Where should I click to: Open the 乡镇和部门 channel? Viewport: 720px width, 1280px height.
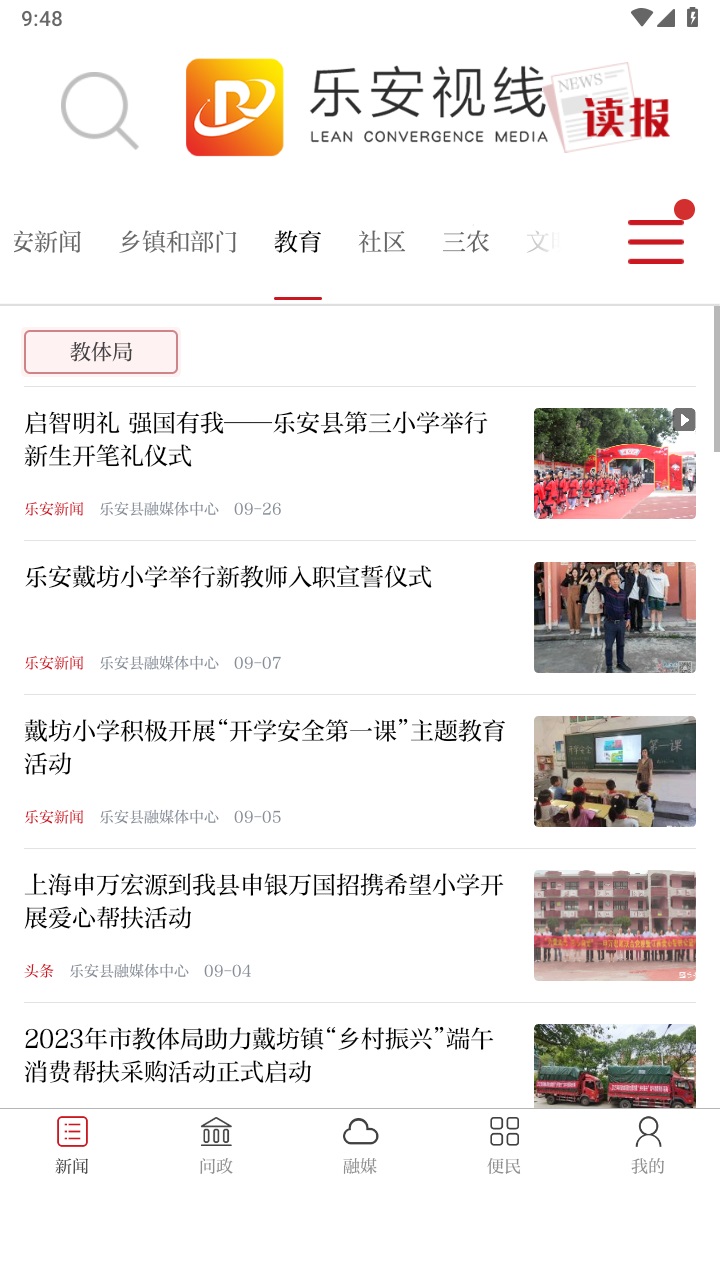tap(176, 242)
